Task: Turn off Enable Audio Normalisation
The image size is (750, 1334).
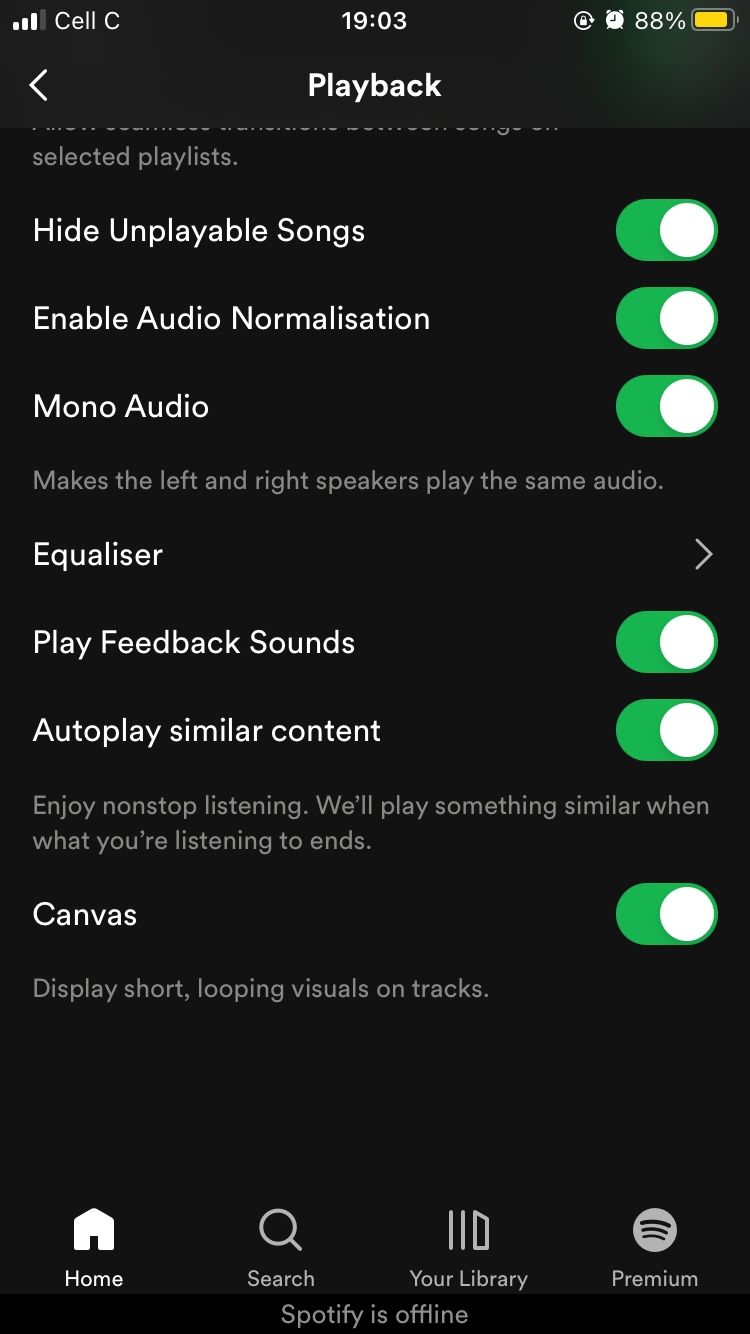Action: pyautogui.click(x=666, y=318)
